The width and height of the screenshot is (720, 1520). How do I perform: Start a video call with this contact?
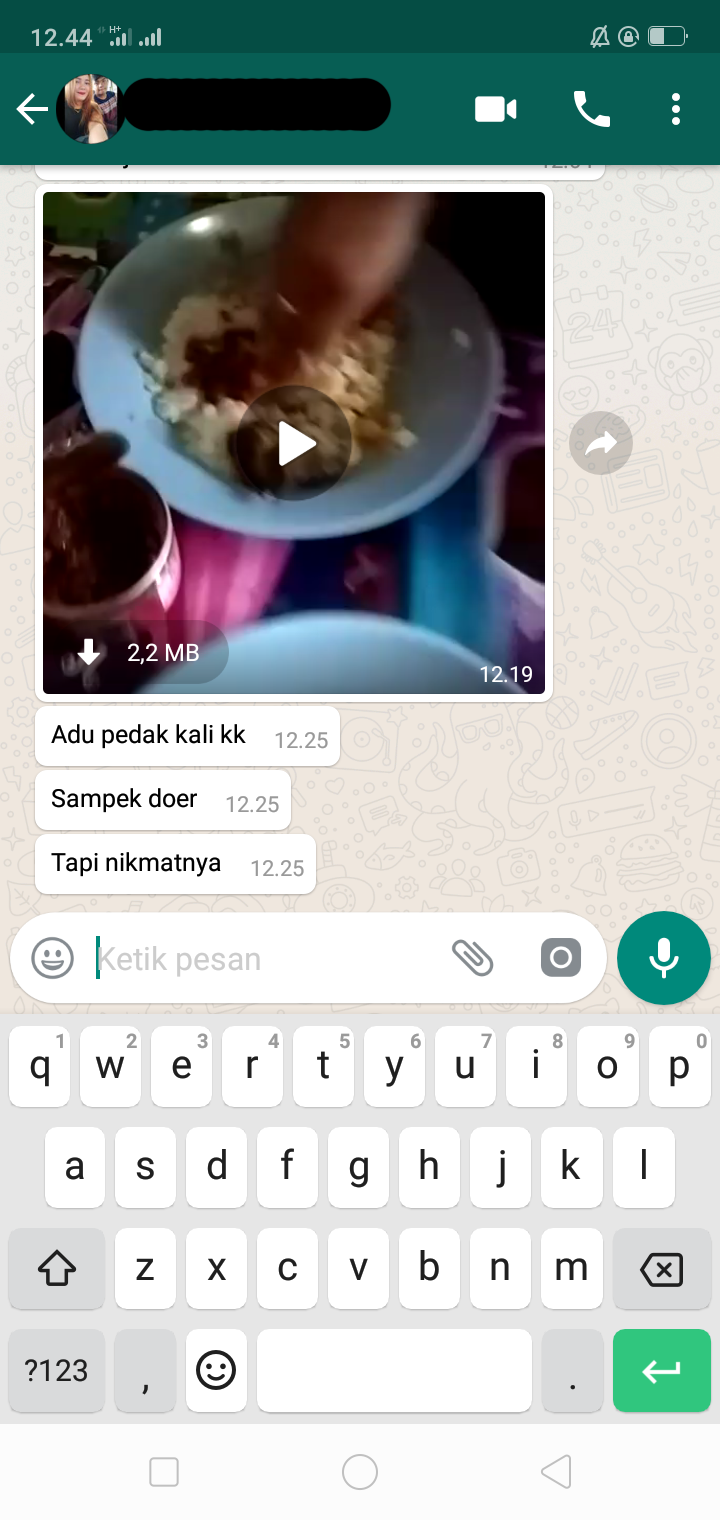pos(495,109)
